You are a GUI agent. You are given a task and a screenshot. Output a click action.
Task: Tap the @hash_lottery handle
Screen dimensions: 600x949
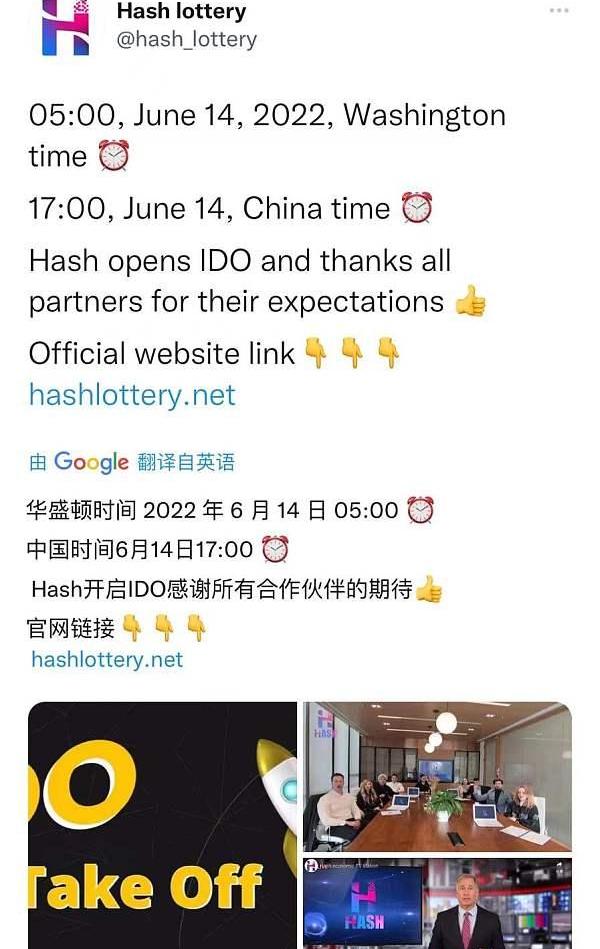point(187,39)
